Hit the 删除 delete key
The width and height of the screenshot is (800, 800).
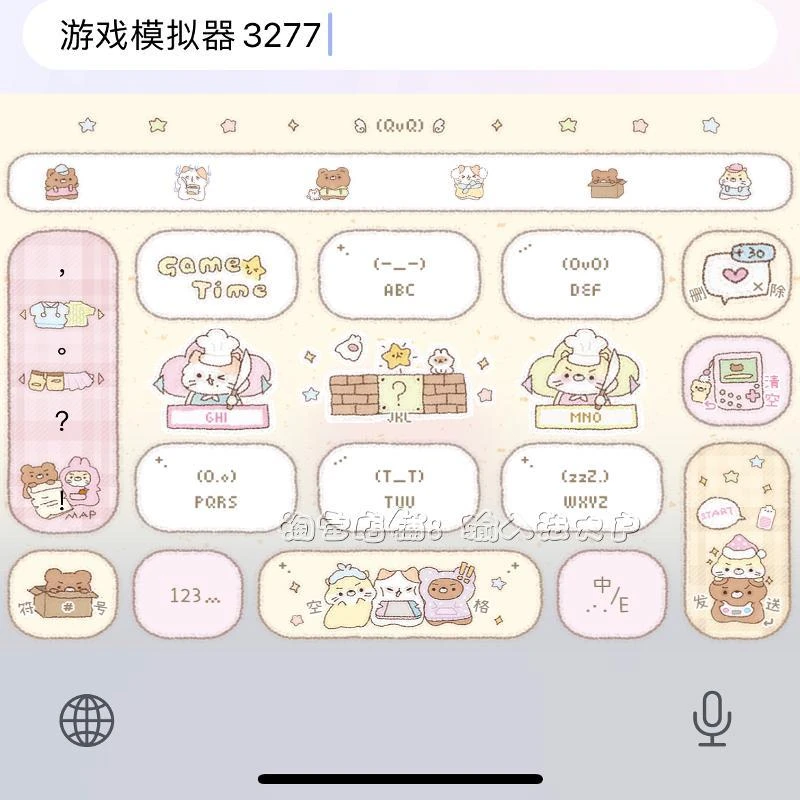[x=737, y=276]
